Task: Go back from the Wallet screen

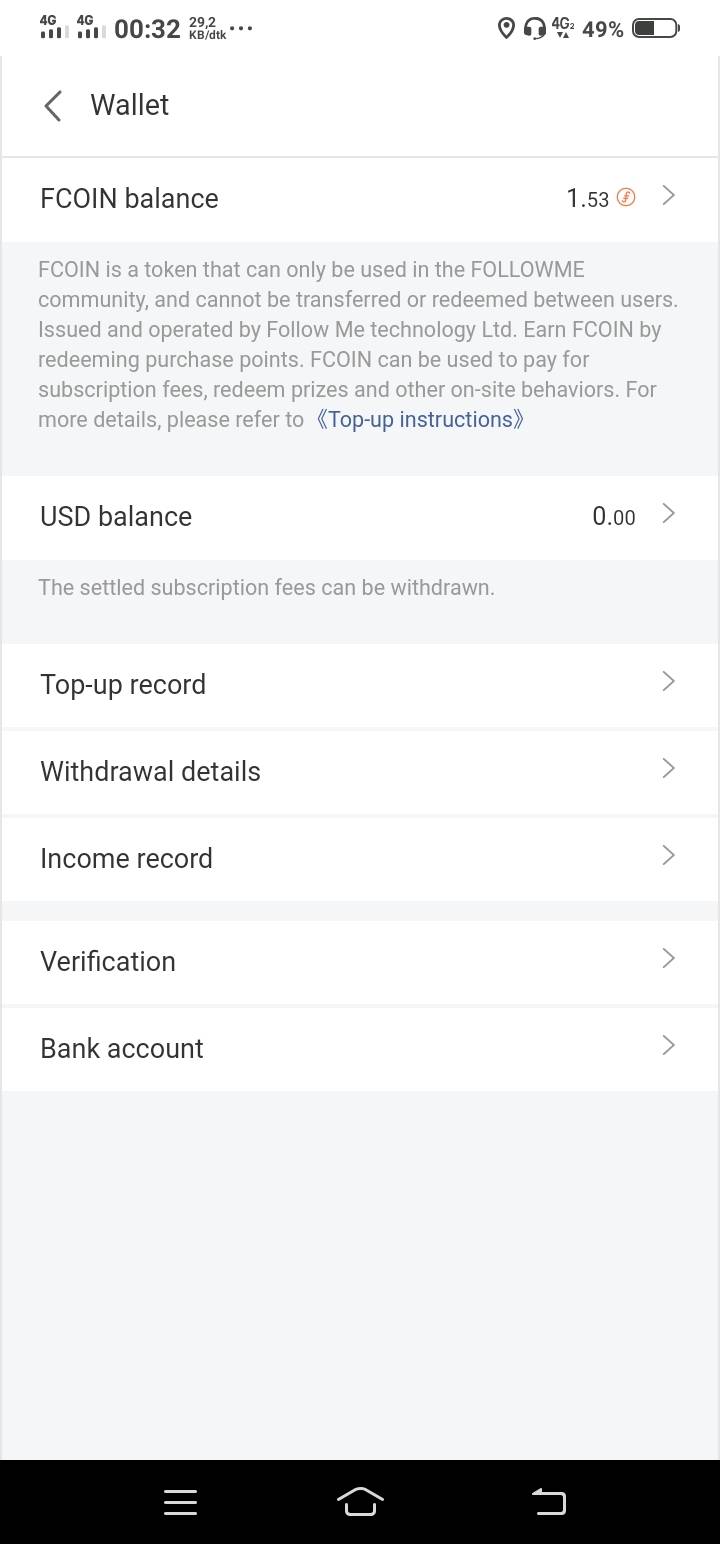Action: [x=53, y=105]
